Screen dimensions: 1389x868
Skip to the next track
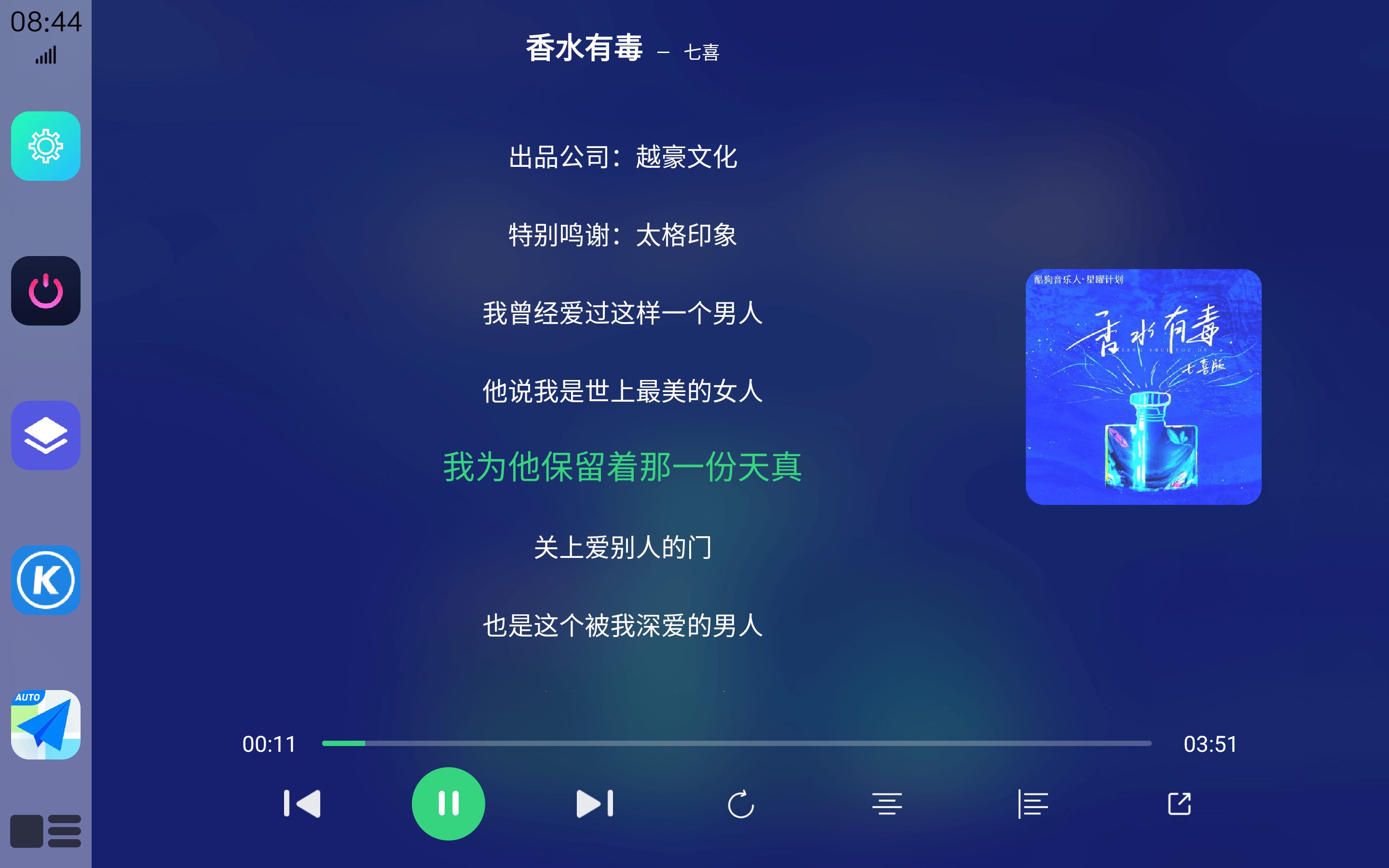[595, 803]
